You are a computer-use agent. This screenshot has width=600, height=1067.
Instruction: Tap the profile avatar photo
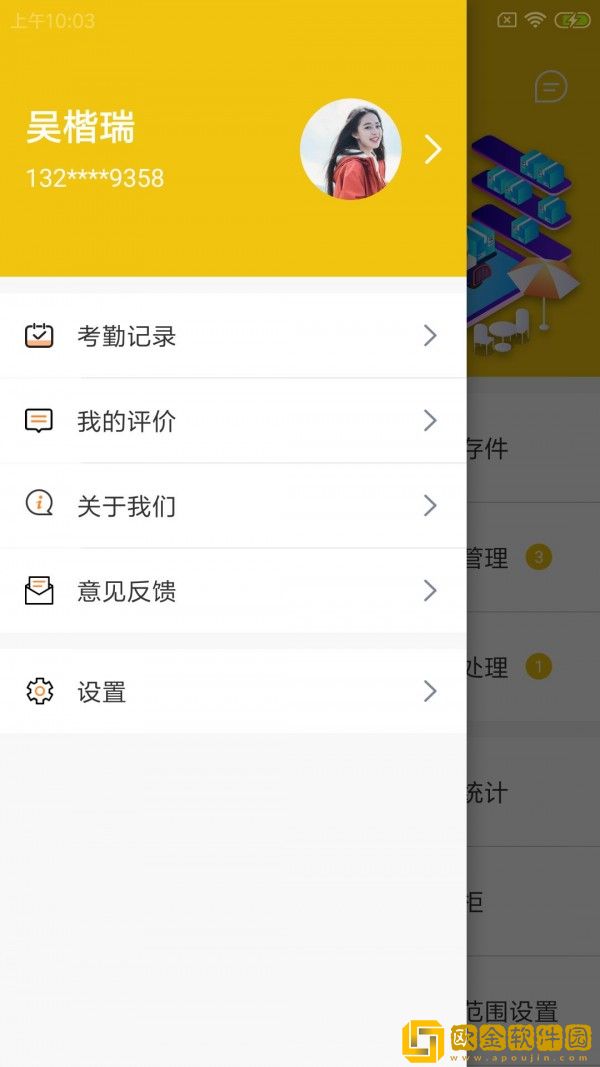(x=351, y=149)
